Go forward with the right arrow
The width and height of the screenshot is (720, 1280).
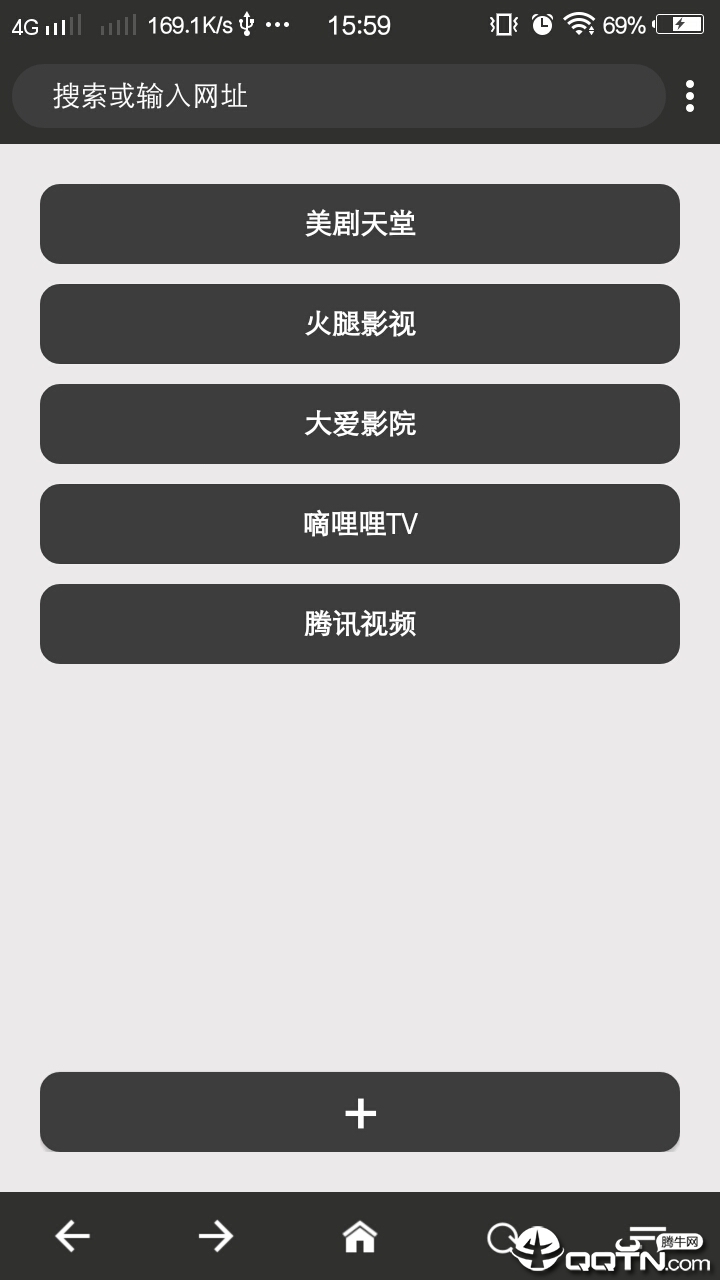[215, 1237]
